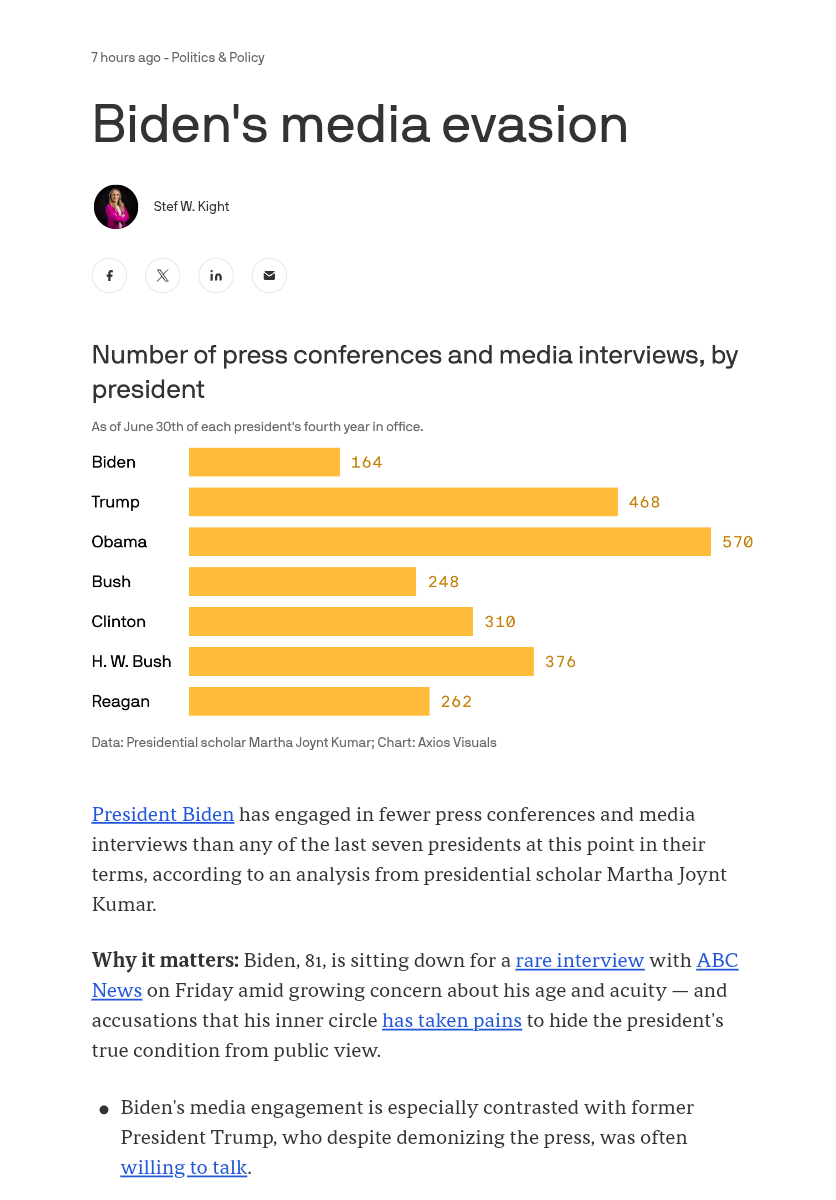Share the article via email

(269, 276)
